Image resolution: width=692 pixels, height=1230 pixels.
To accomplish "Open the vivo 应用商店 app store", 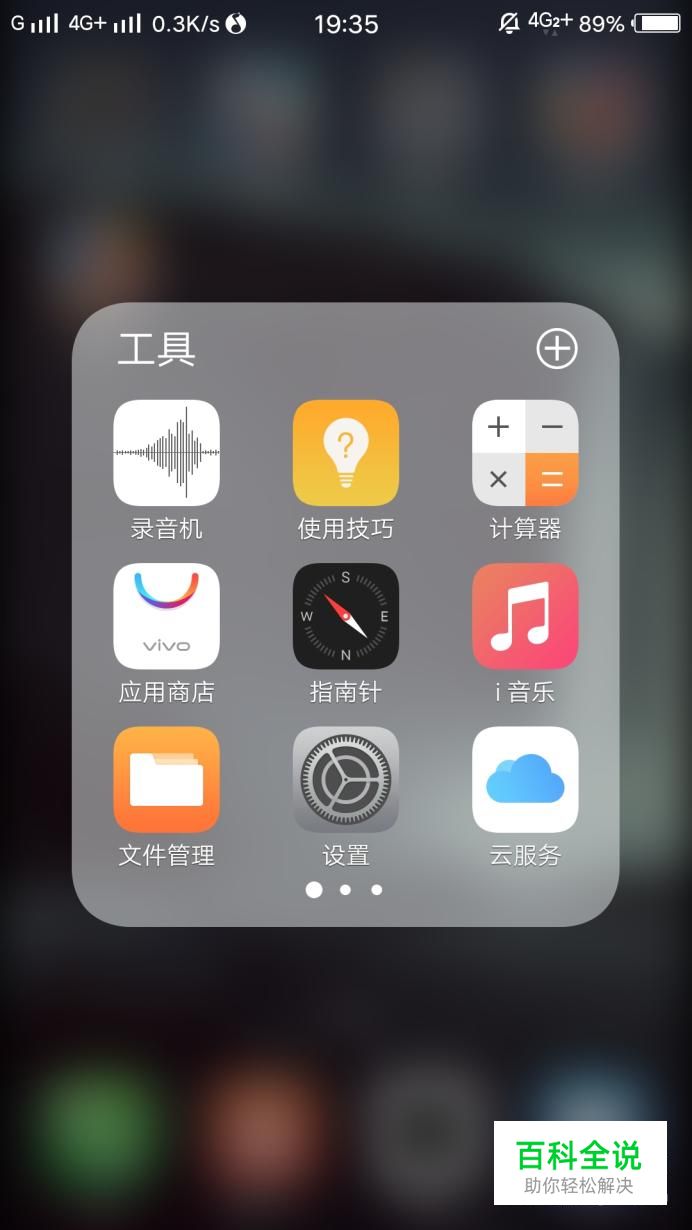I will tap(166, 616).
